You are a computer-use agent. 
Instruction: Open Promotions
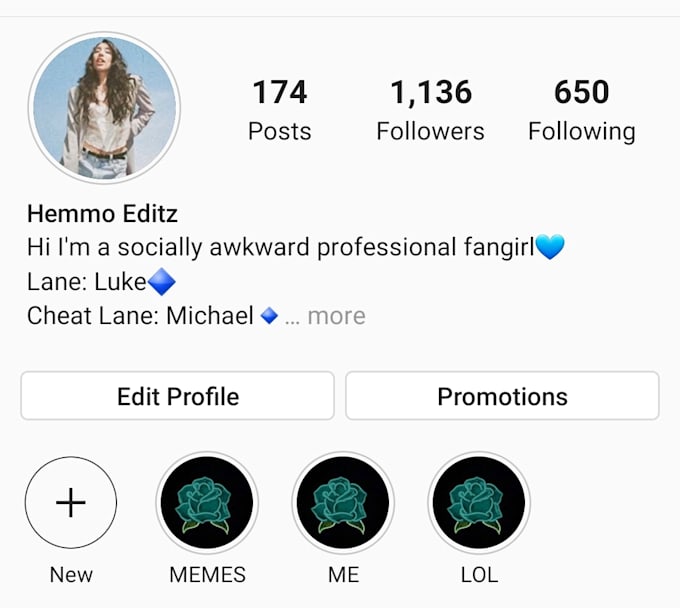pyautogui.click(x=502, y=396)
